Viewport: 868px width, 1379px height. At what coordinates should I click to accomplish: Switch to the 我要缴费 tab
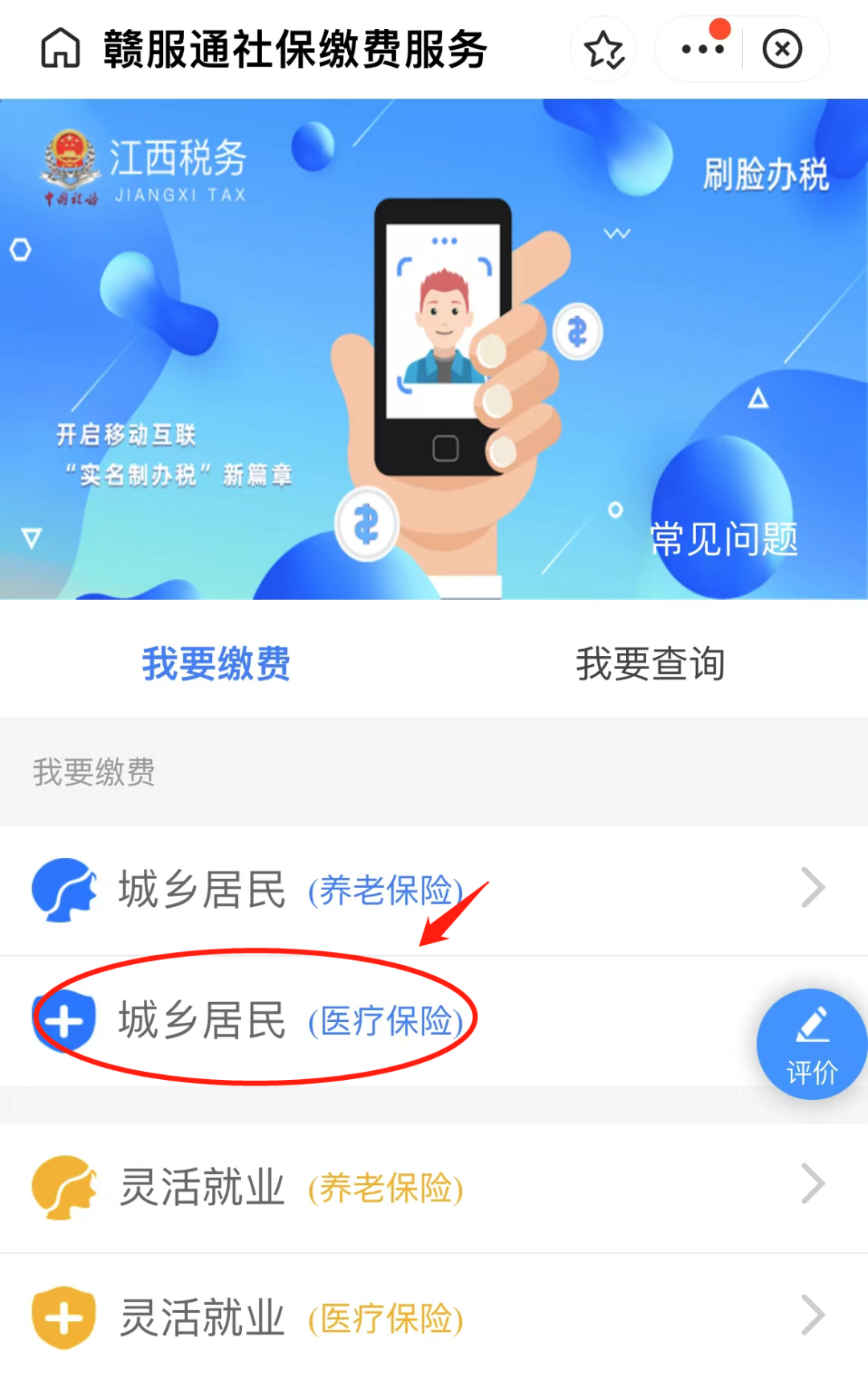[216, 663]
